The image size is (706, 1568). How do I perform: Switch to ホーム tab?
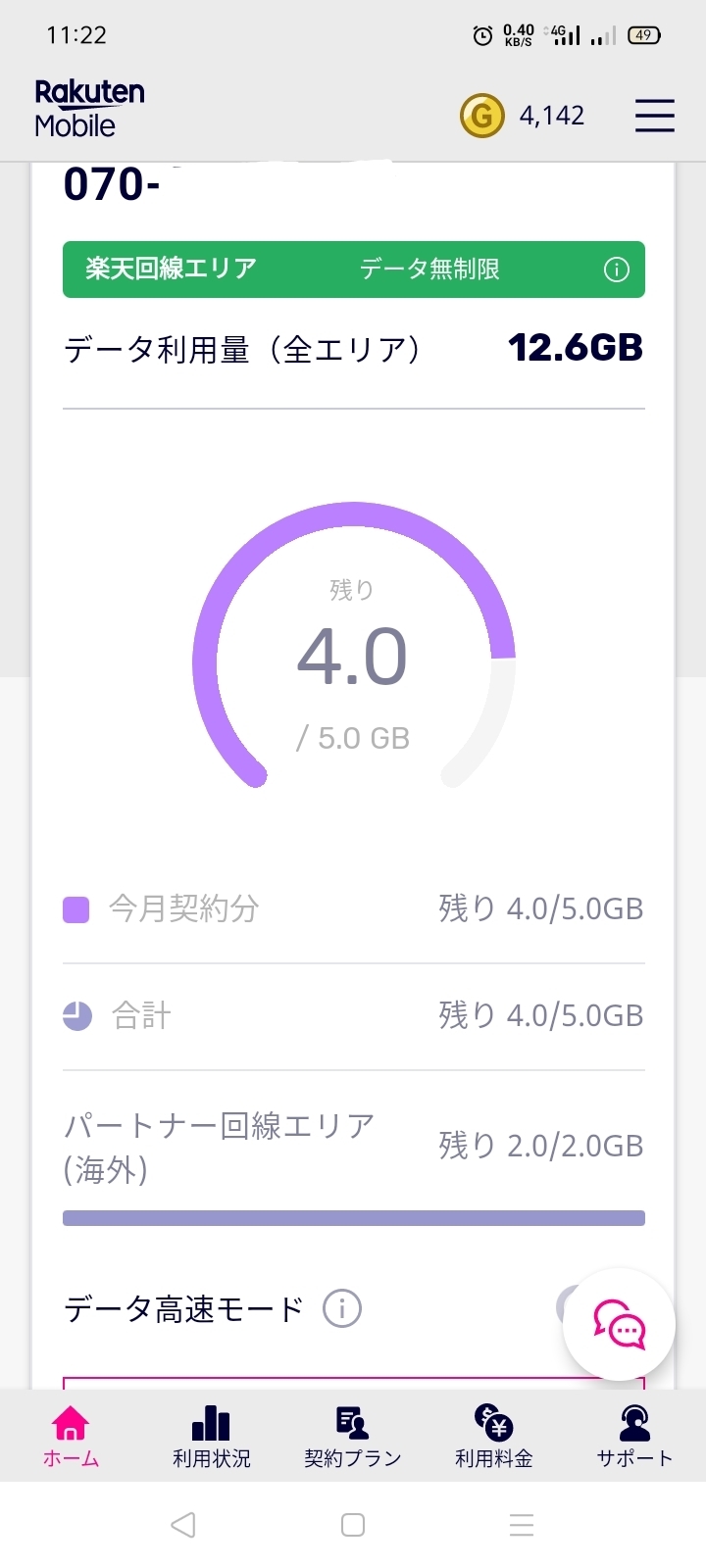(71, 1437)
